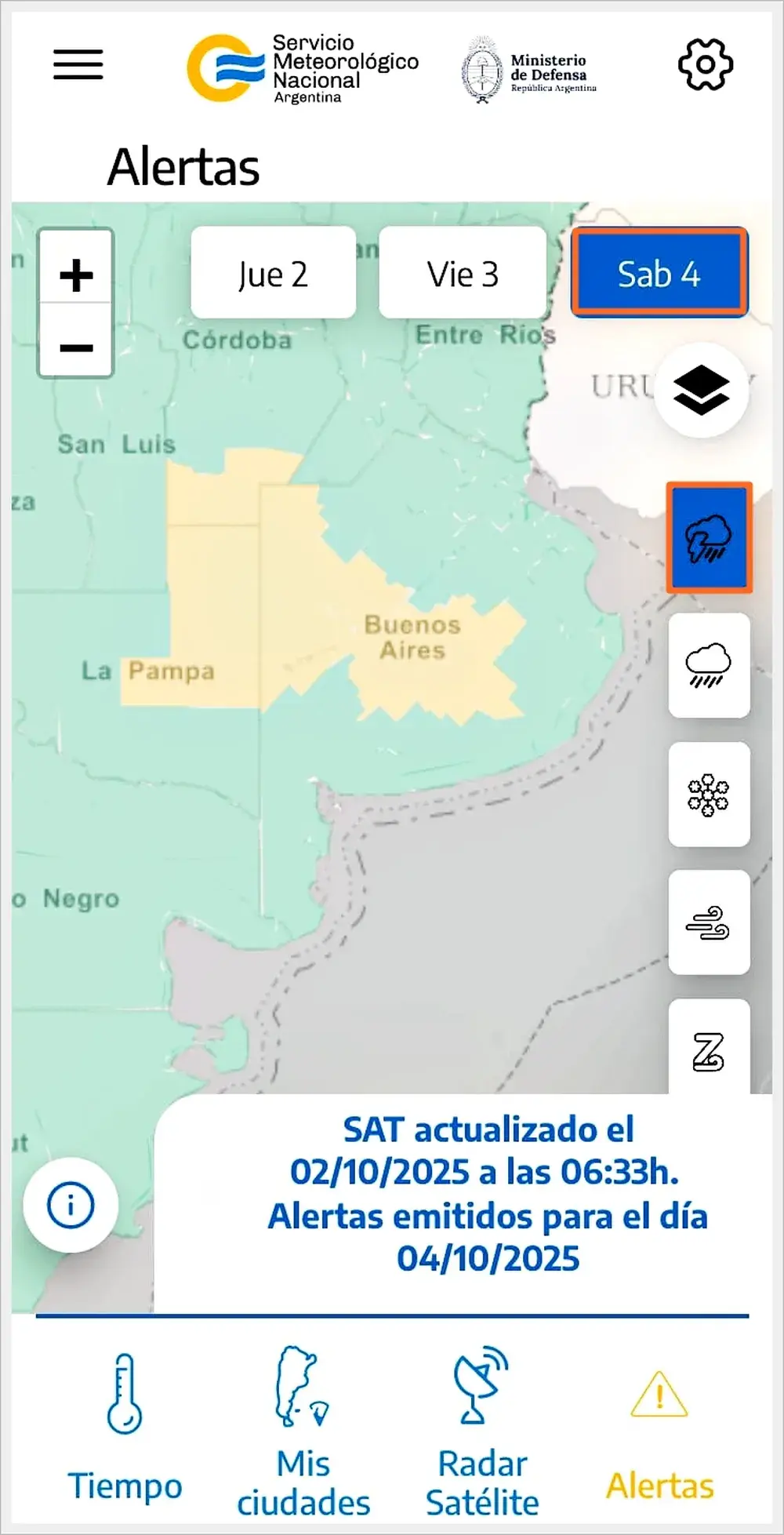
Task: Open the info button
Action: click(x=71, y=1205)
